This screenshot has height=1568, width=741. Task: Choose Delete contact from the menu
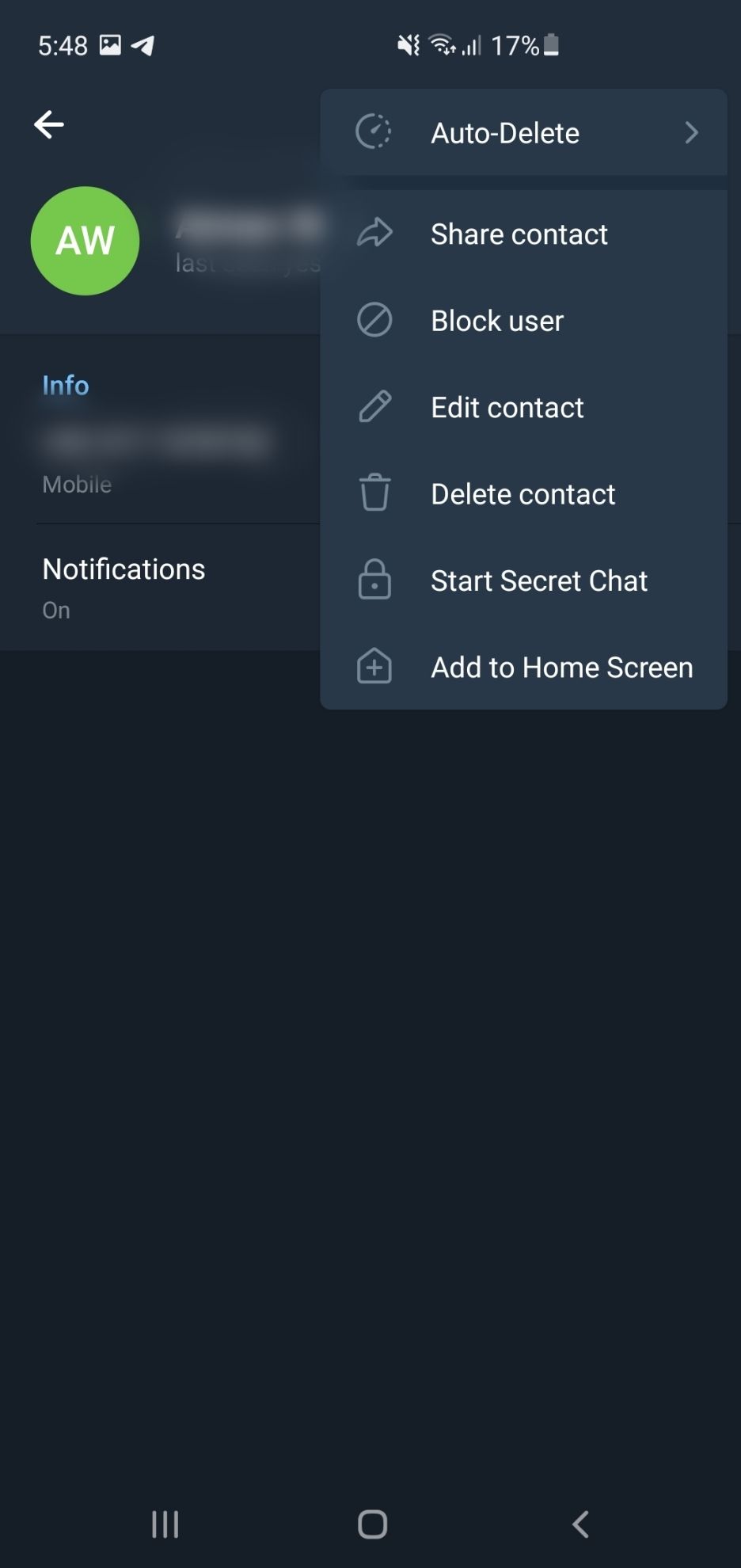pyautogui.click(x=522, y=493)
